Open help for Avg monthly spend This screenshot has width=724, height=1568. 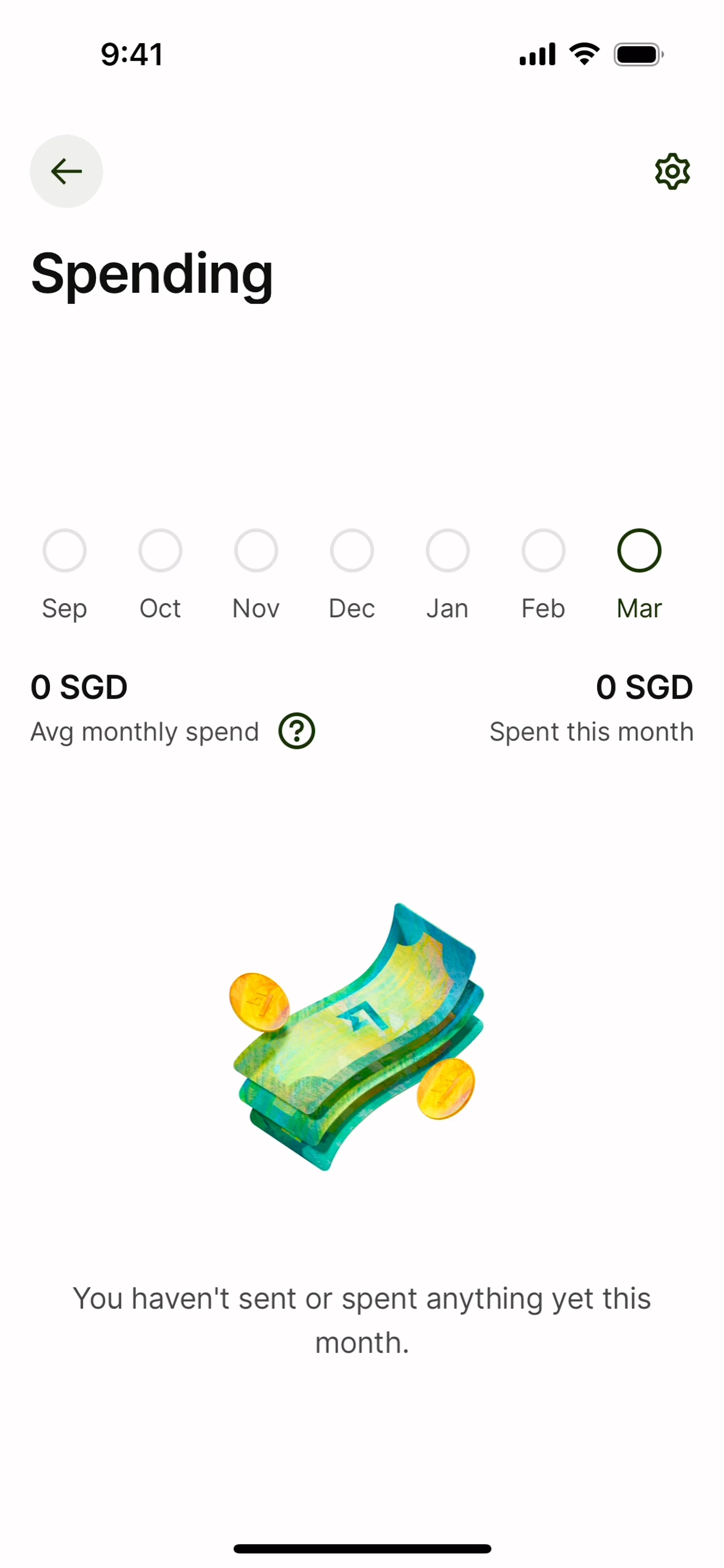click(x=296, y=730)
